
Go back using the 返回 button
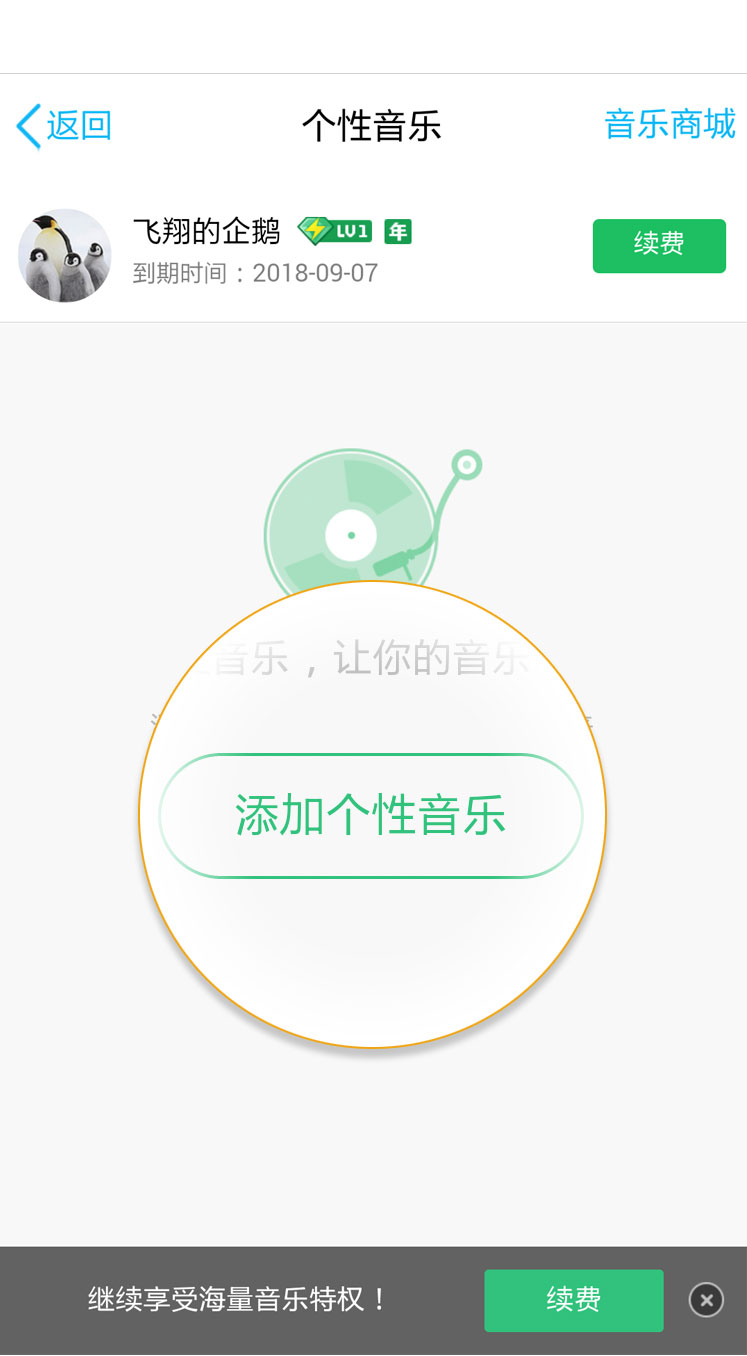click(64, 126)
